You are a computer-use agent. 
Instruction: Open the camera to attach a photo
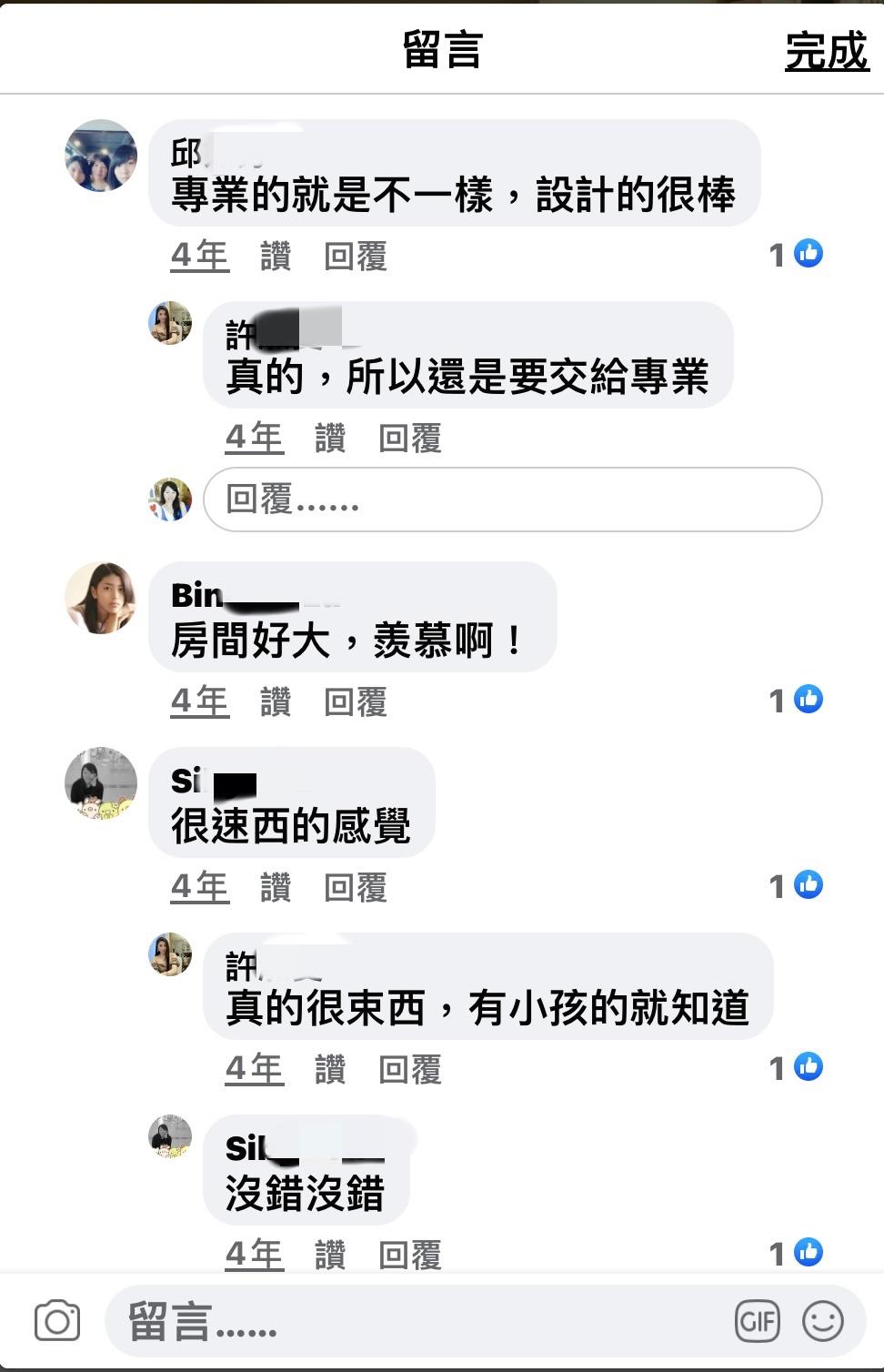coord(57,1321)
